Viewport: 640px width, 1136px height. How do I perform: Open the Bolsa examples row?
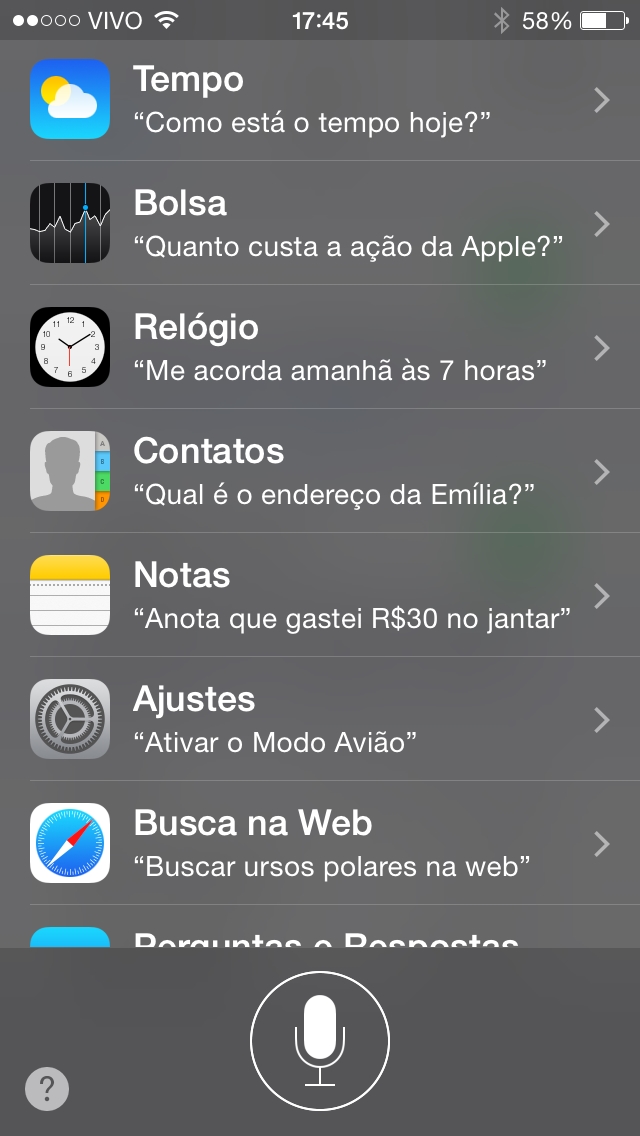click(x=320, y=223)
